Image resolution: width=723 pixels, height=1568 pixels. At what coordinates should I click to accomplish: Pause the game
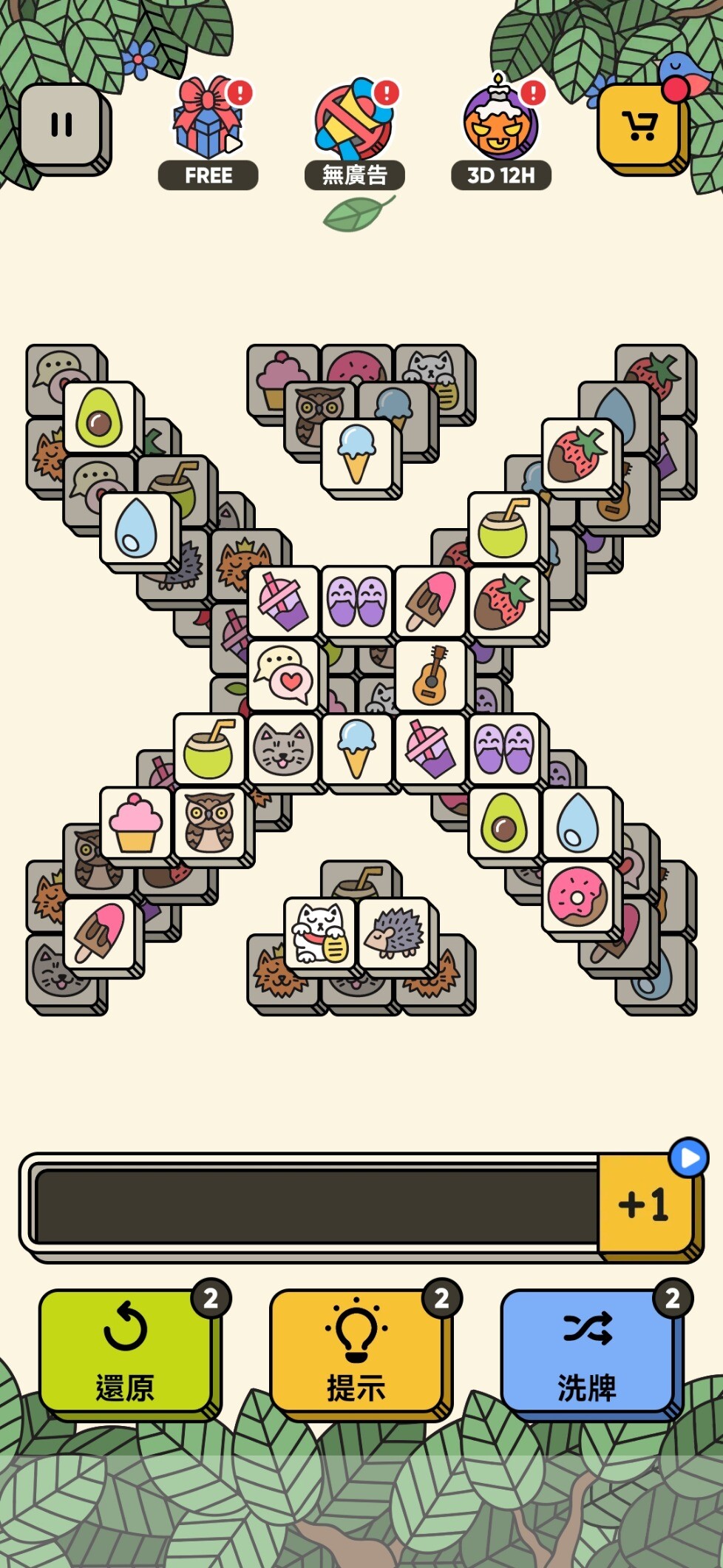tap(63, 126)
